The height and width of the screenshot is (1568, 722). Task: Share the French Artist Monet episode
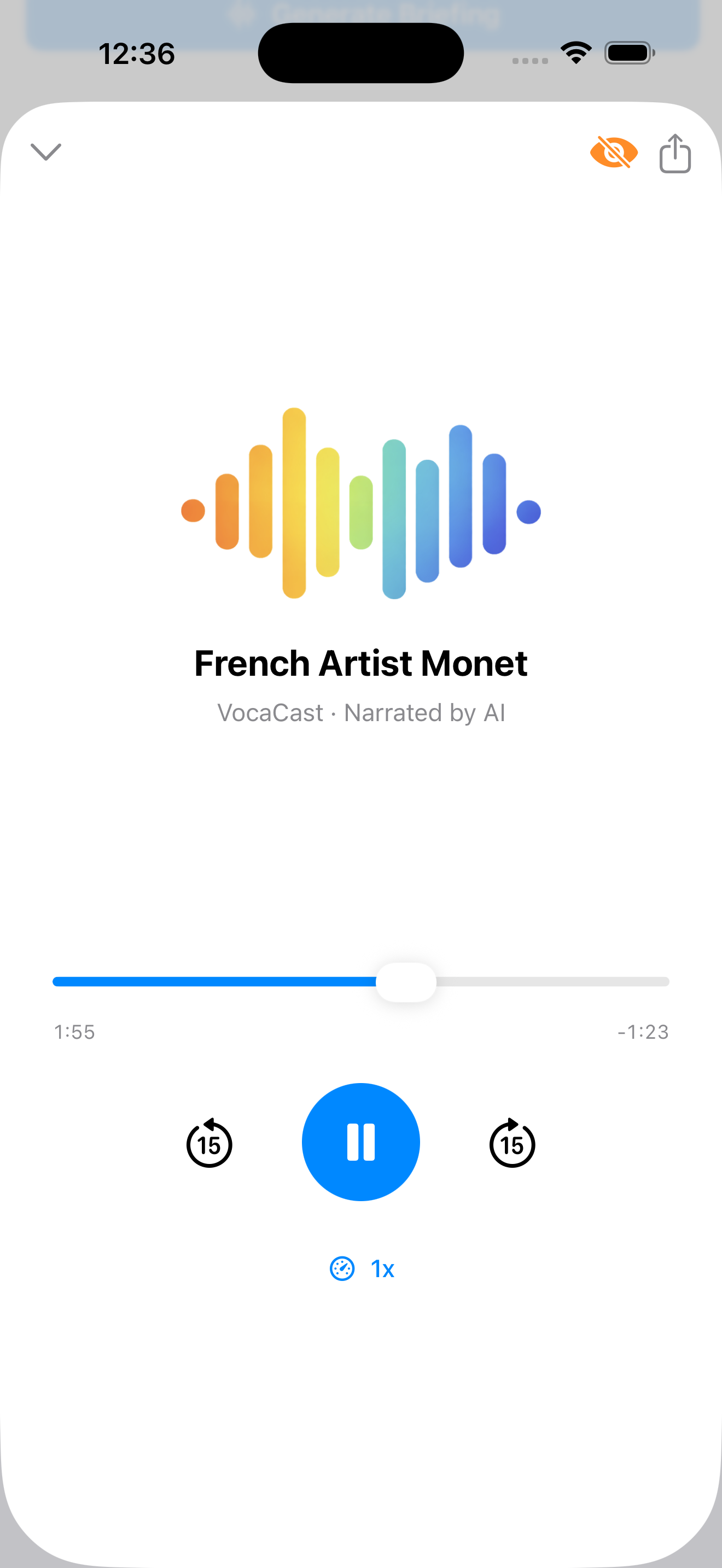pos(675,154)
